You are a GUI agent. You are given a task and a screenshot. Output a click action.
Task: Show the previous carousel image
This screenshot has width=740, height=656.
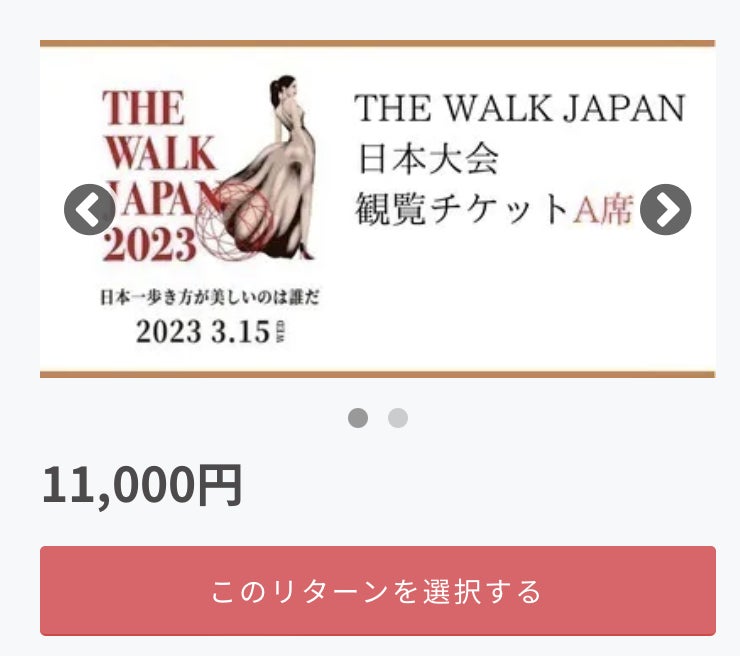pos(89,210)
